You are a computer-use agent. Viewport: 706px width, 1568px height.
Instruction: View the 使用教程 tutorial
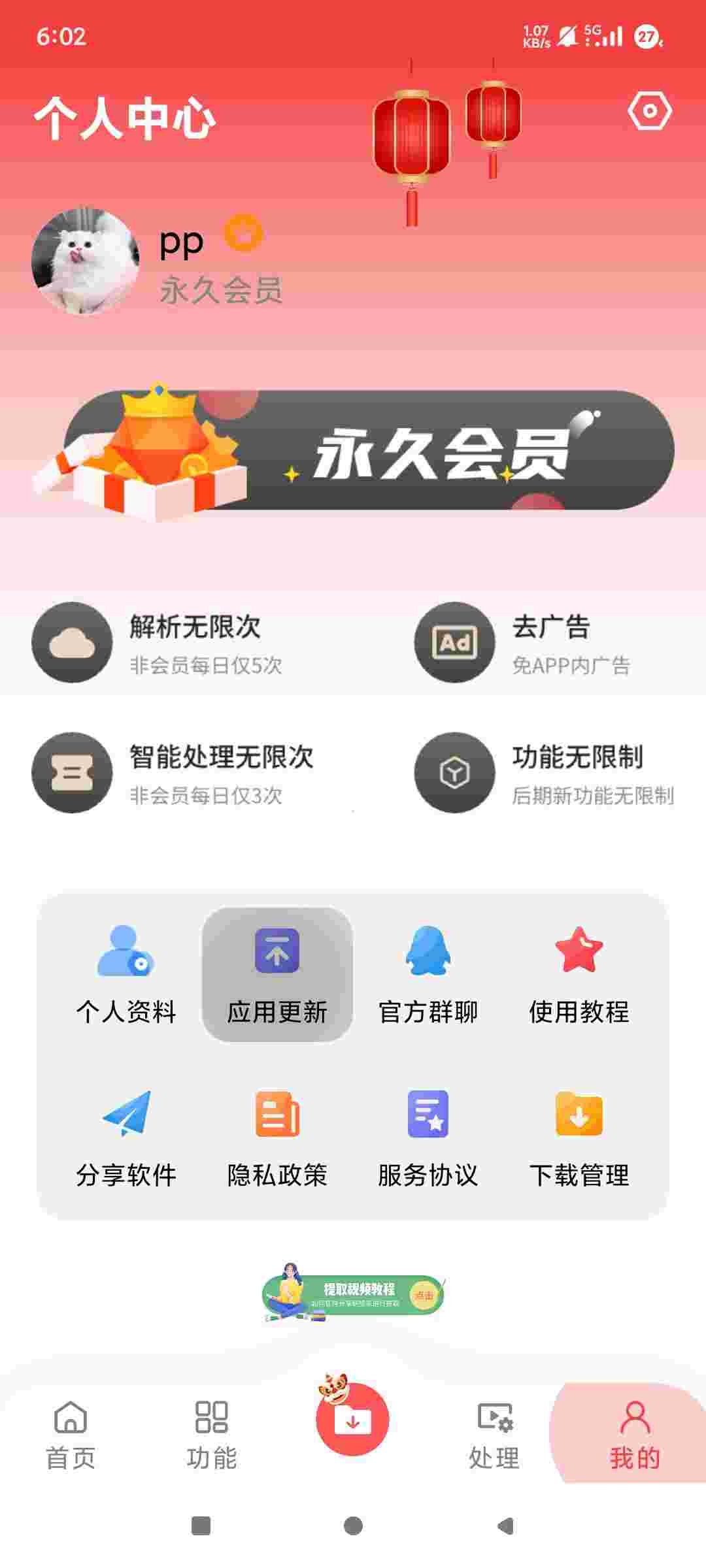[x=579, y=973]
